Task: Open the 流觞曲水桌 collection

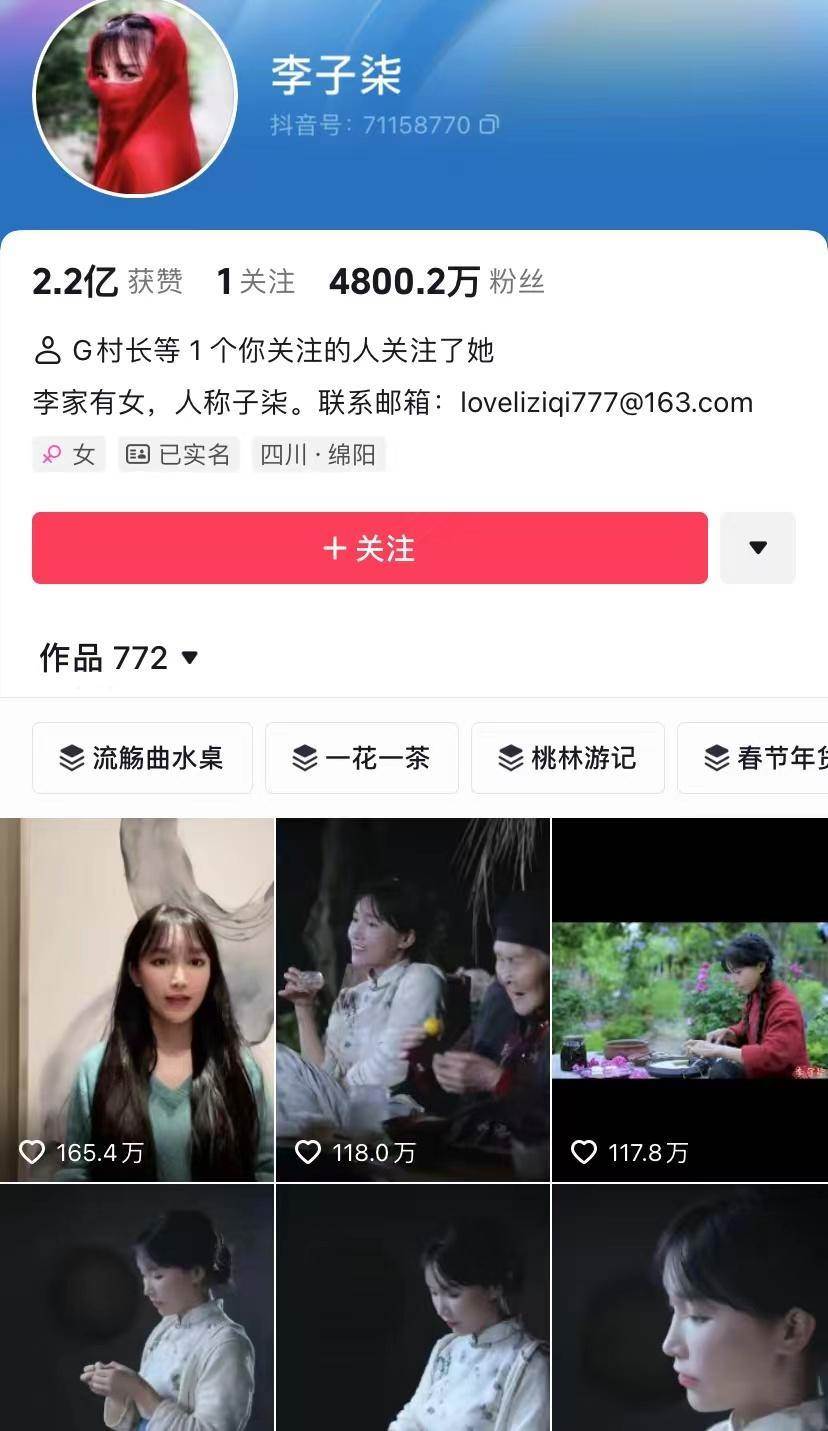Action: 142,758
